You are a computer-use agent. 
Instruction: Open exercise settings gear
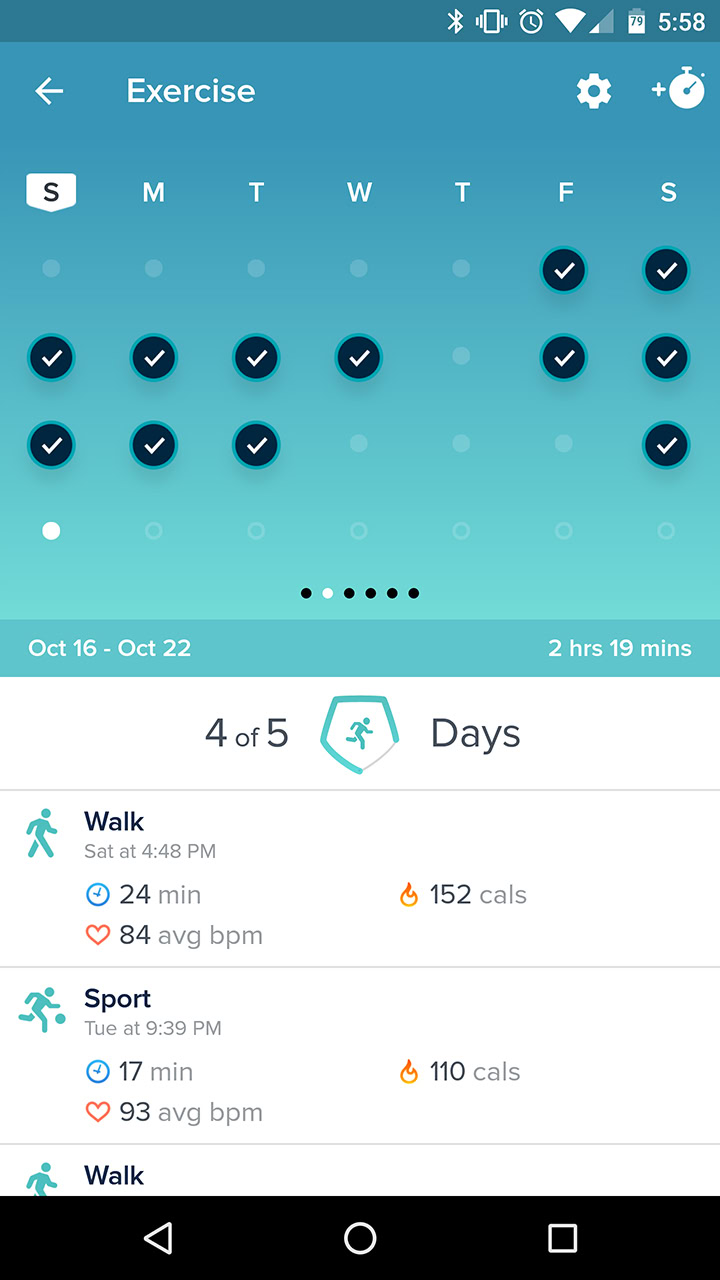pyautogui.click(x=593, y=91)
